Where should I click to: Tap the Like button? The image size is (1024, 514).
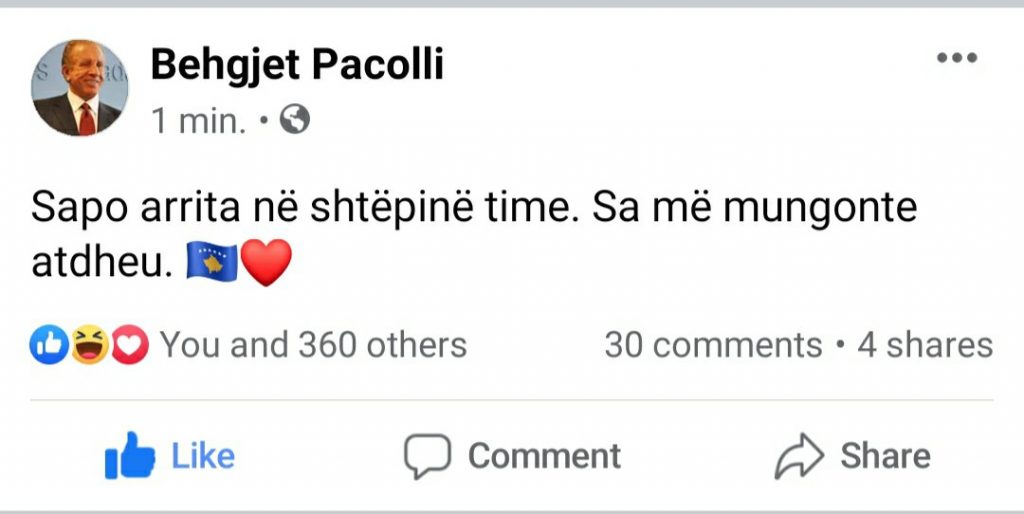click(170, 457)
